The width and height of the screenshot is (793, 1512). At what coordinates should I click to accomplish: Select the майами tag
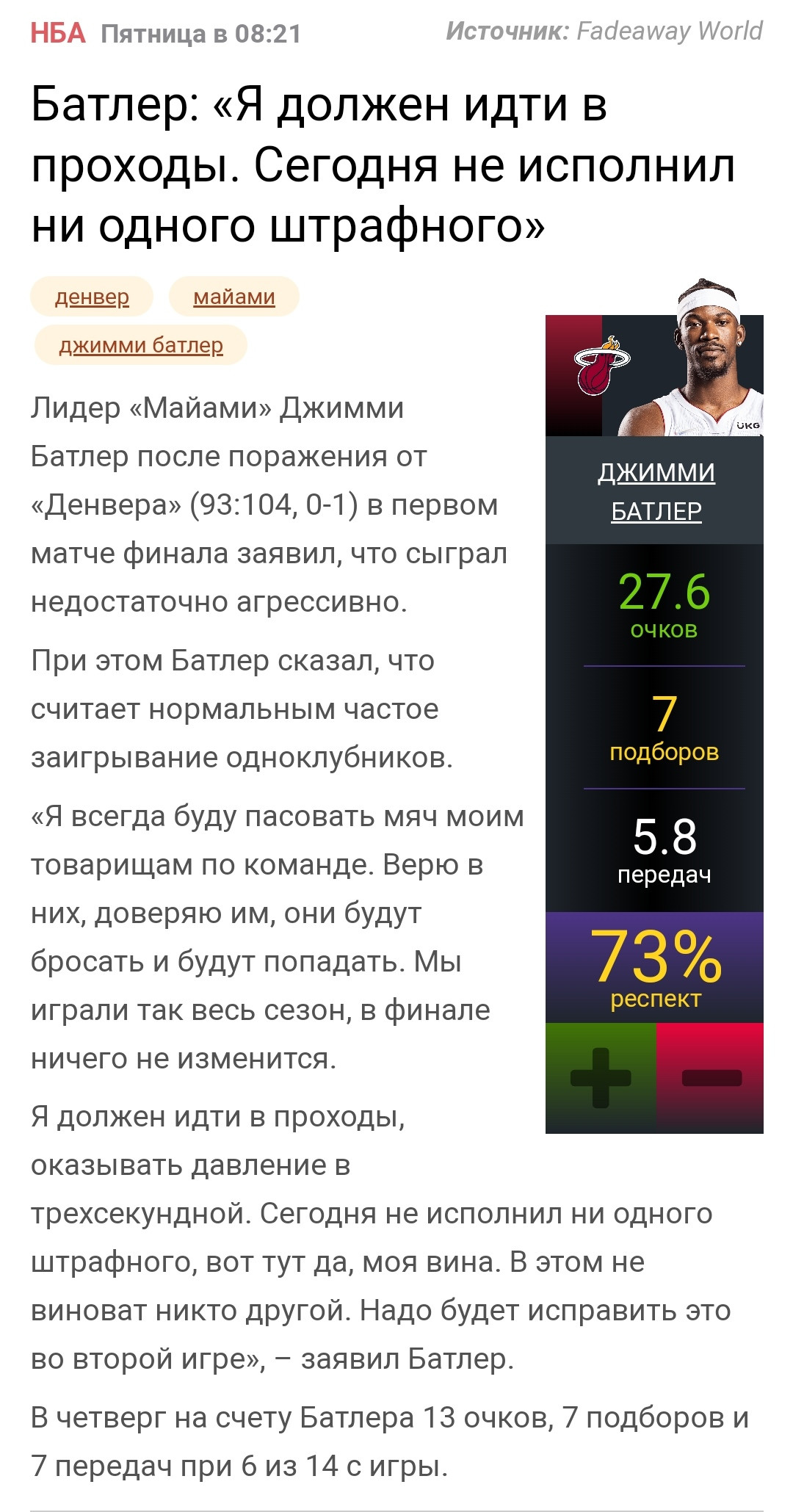click(x=234, y=297)
